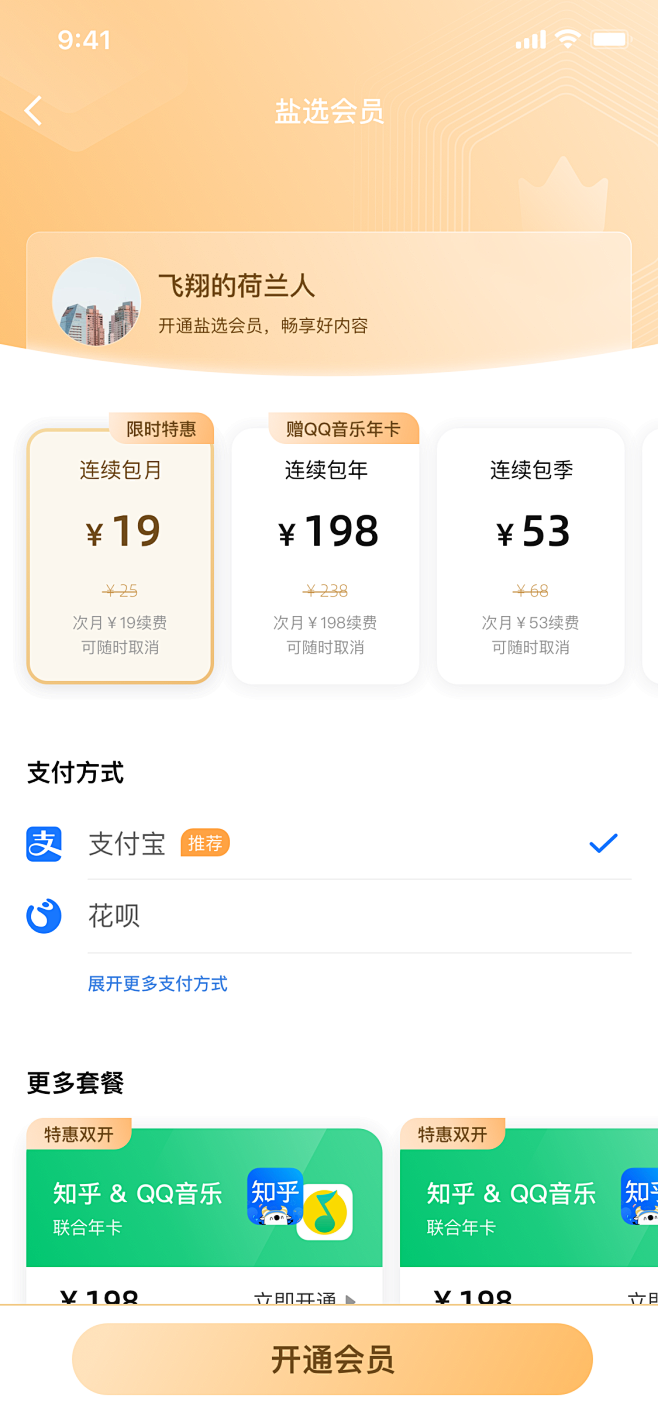Open 飞翔的荷兰人 profile avatar
658x1425 pixels.
point(96,302)
